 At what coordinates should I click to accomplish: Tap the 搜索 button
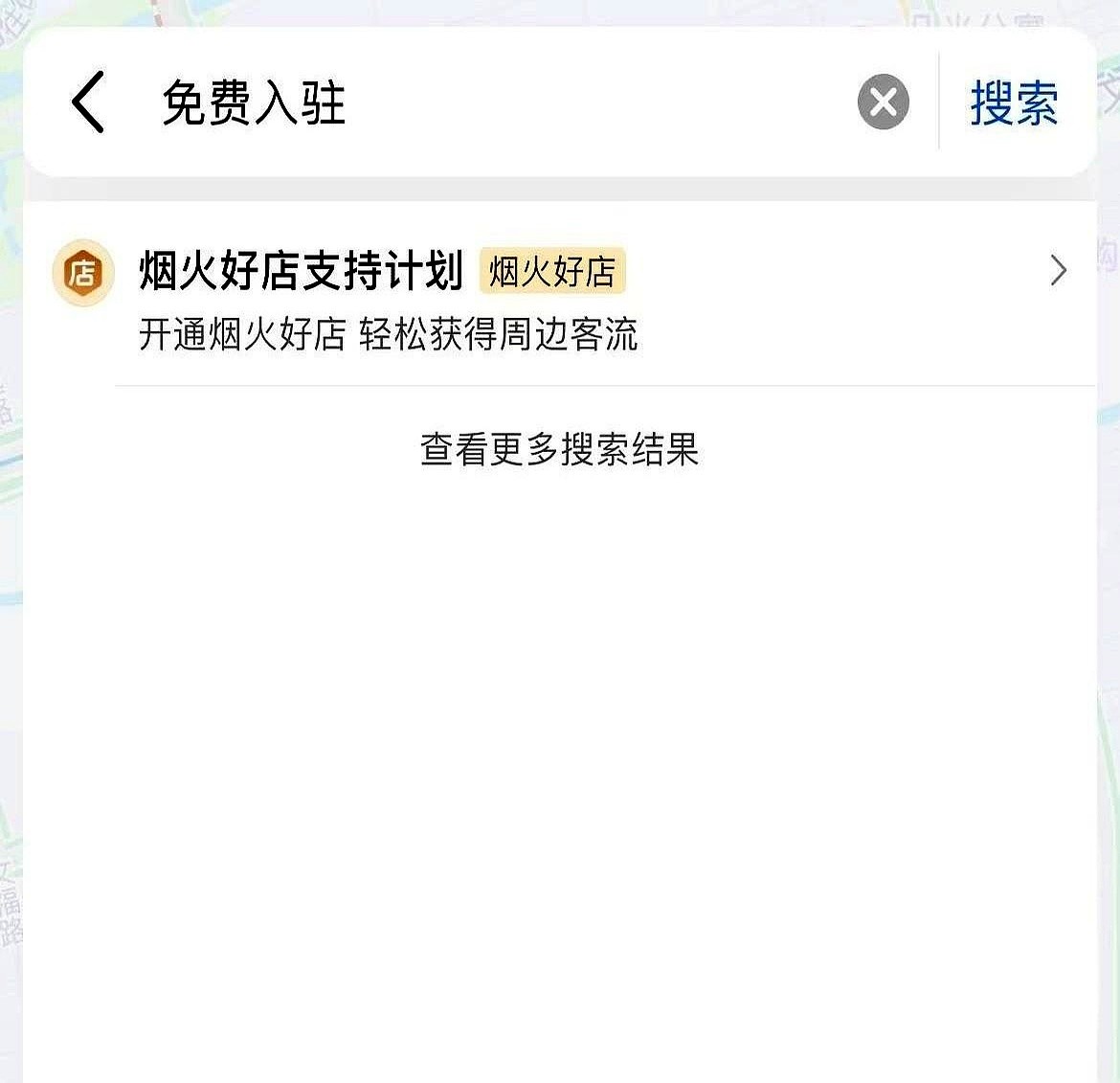(x=1014, y=102)
